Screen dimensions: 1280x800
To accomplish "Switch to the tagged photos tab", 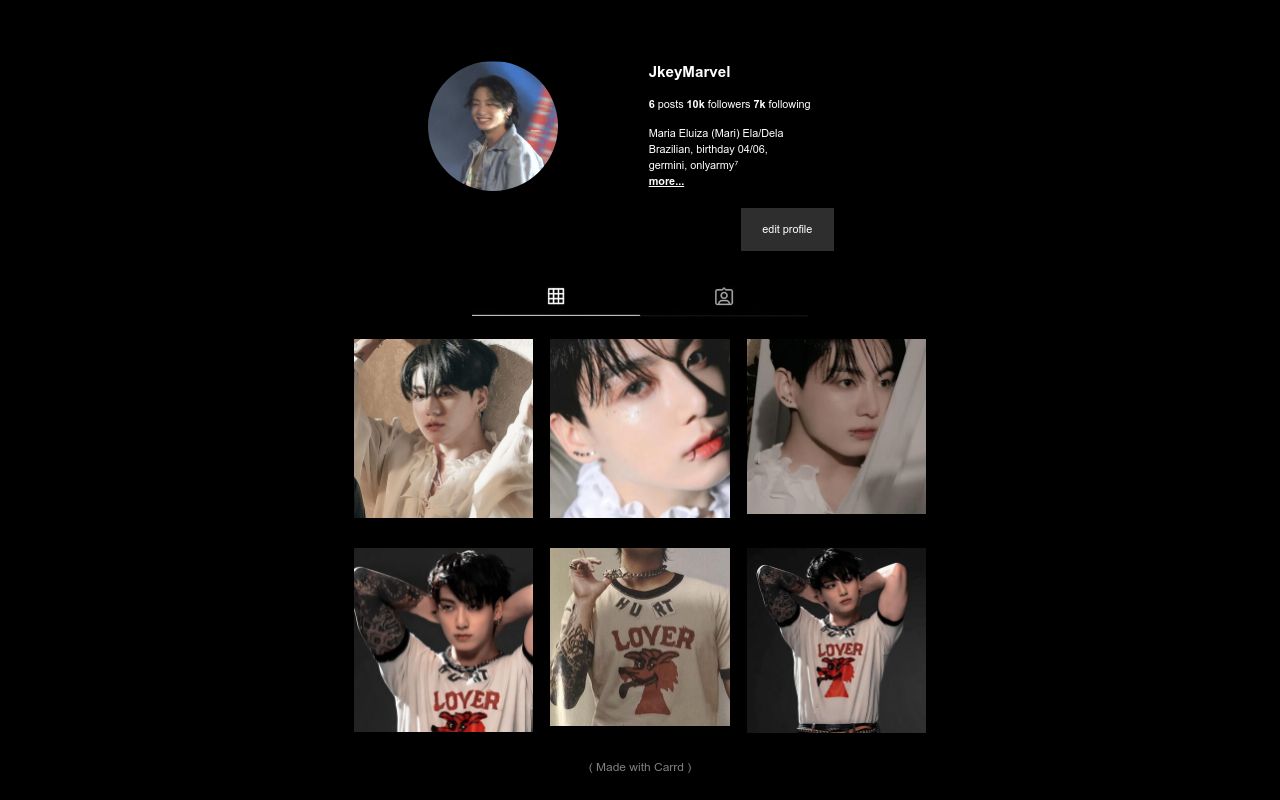I will 724,297.
